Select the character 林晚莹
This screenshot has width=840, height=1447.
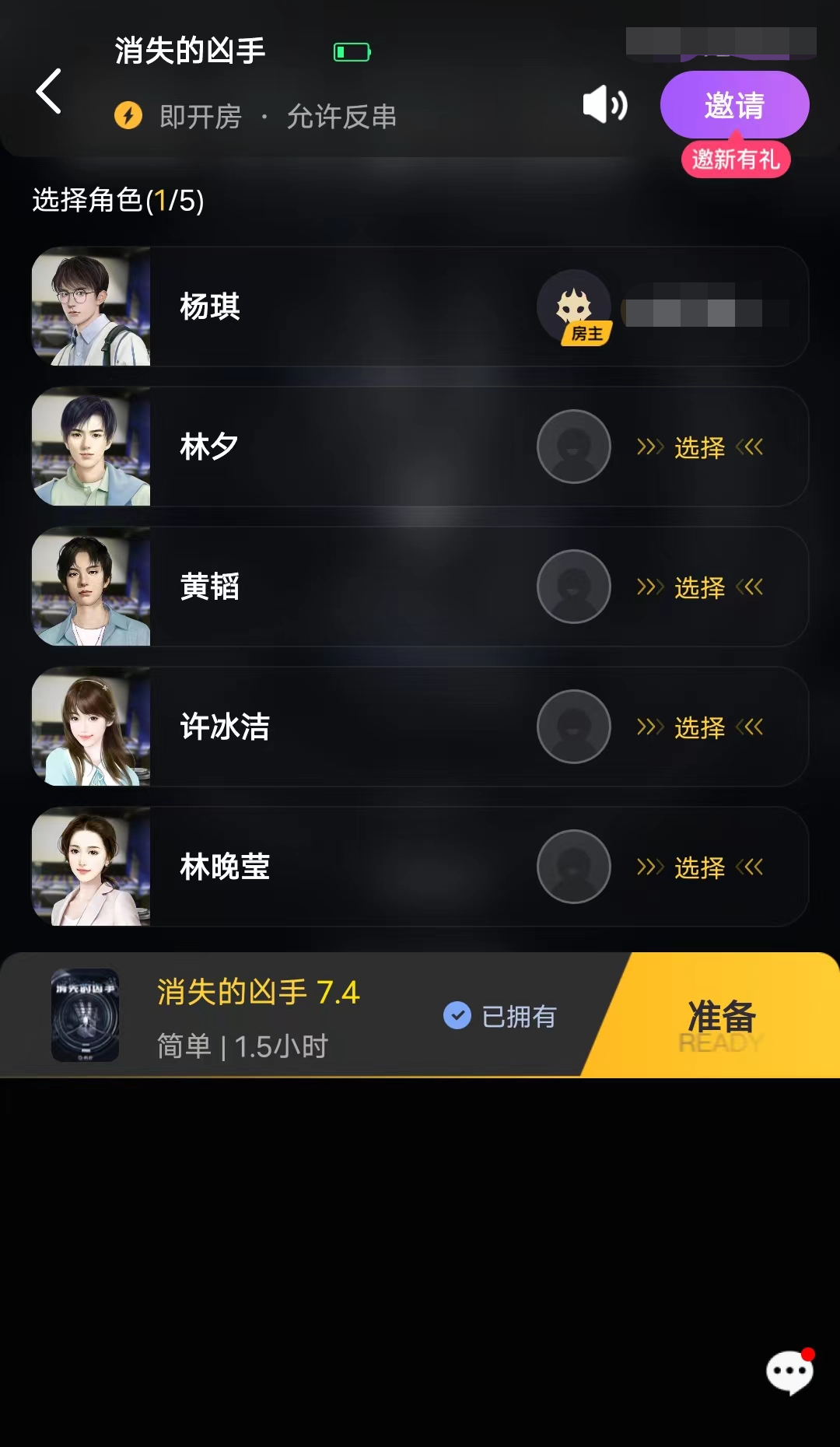[699, 867]
